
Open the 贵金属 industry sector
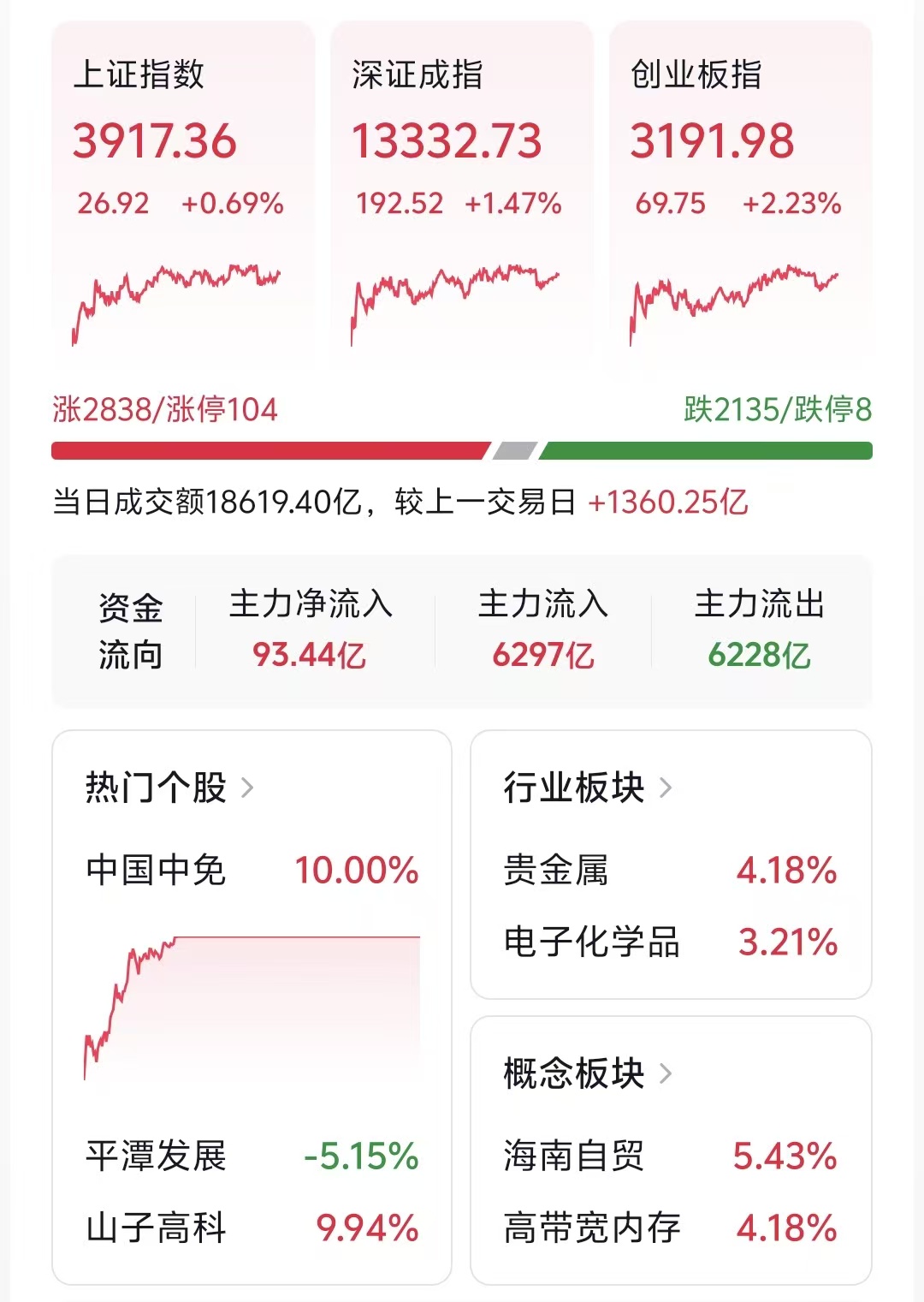click(x=670, y=871)
